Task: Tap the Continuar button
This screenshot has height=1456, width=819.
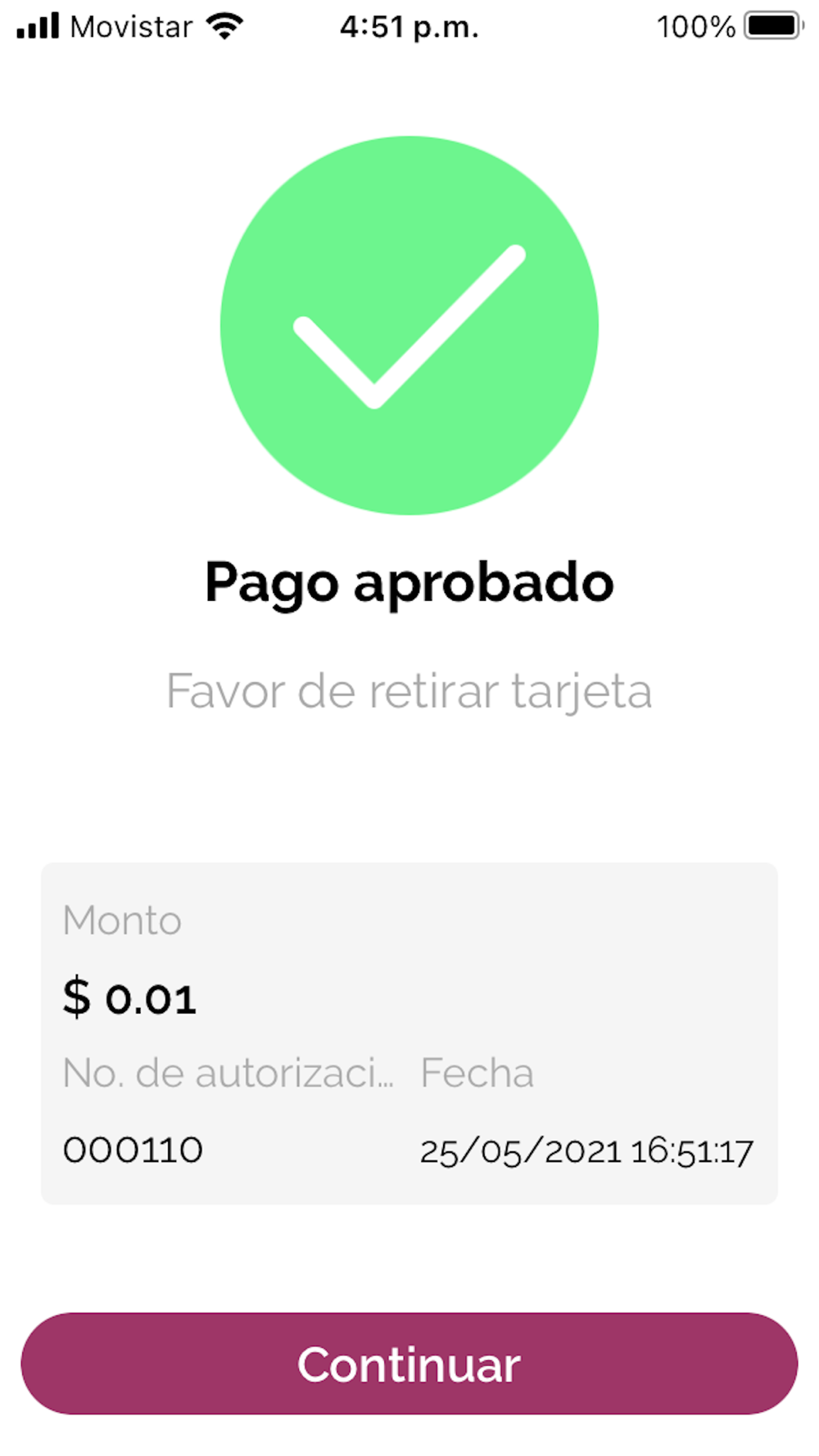Action: coord(409,1364)
